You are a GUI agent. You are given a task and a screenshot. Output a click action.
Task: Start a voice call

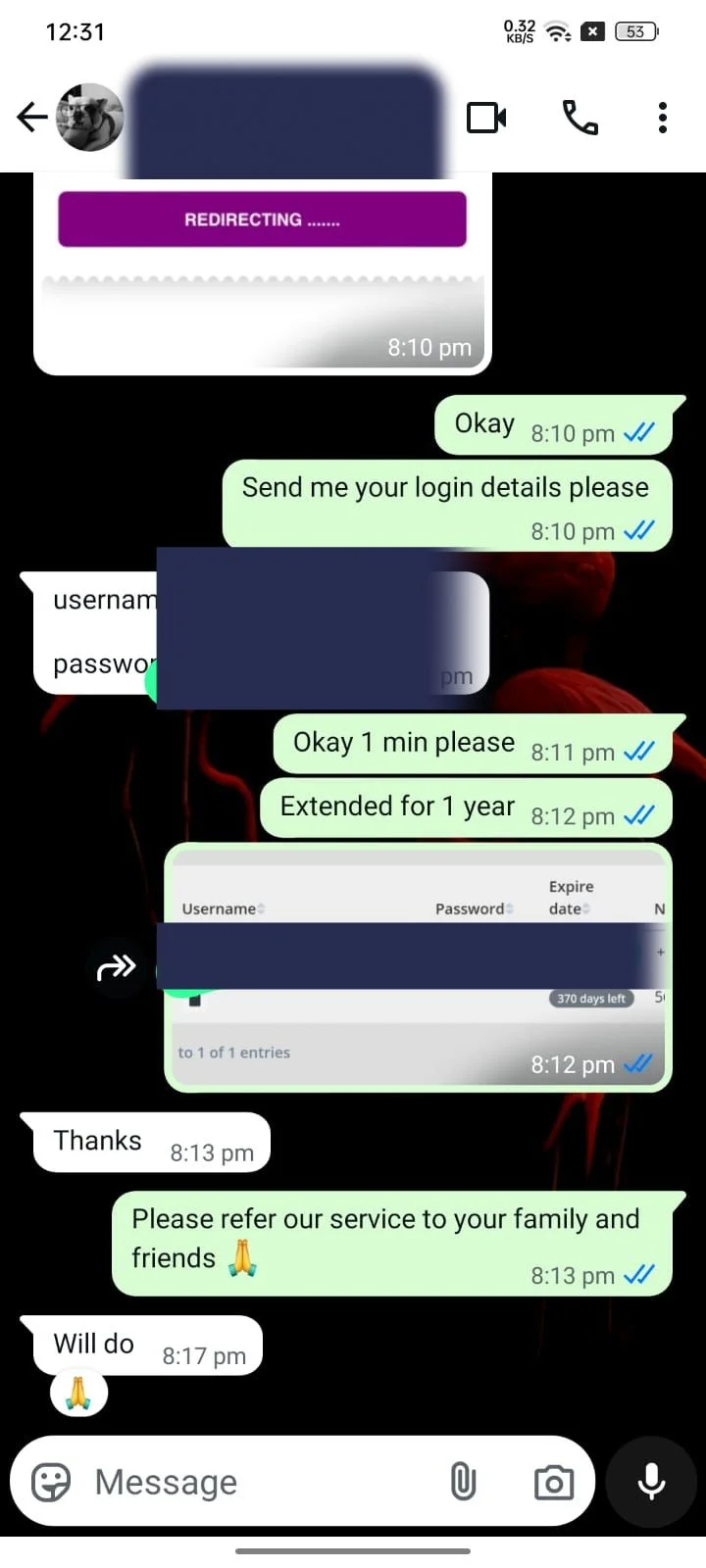pos(580,118)
